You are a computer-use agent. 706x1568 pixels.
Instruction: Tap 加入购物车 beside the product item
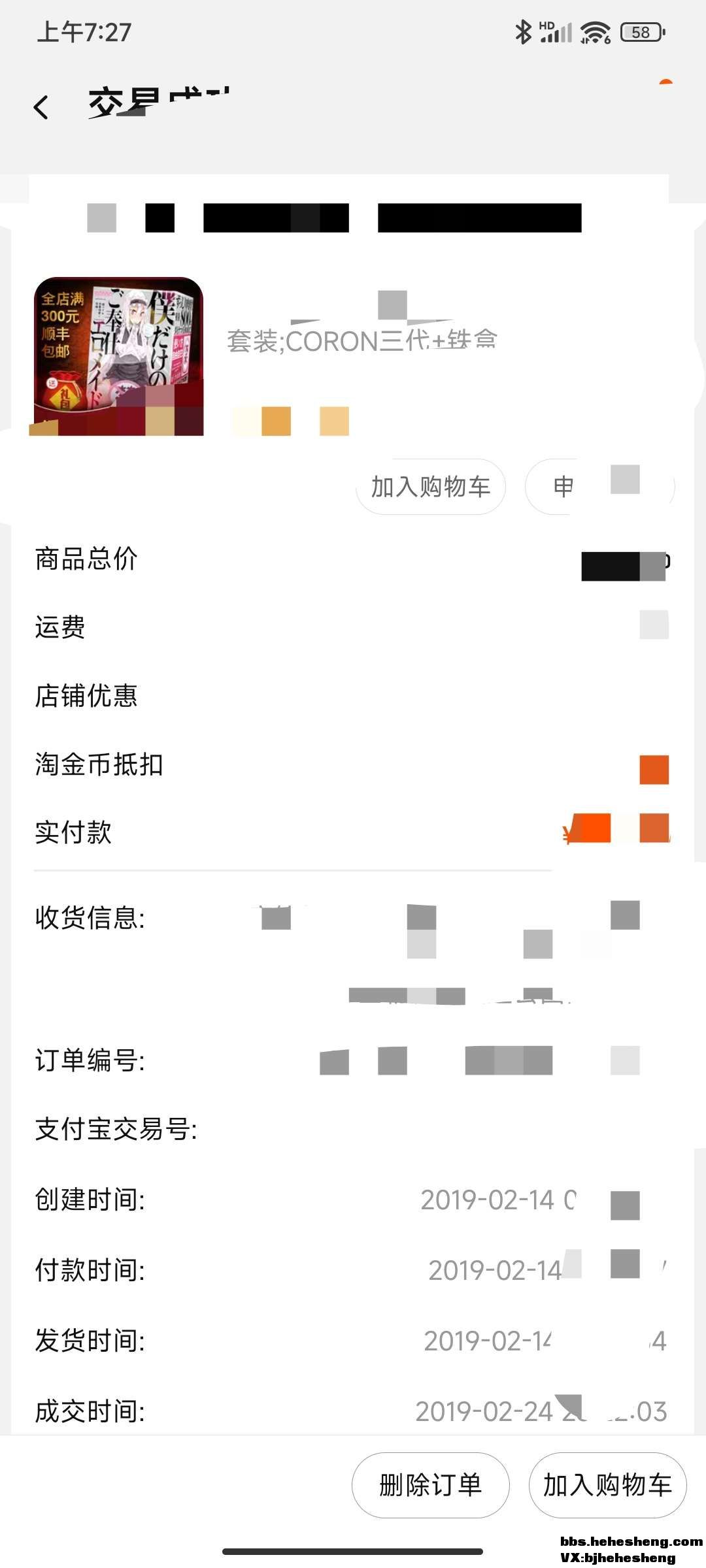pos(431,487)
